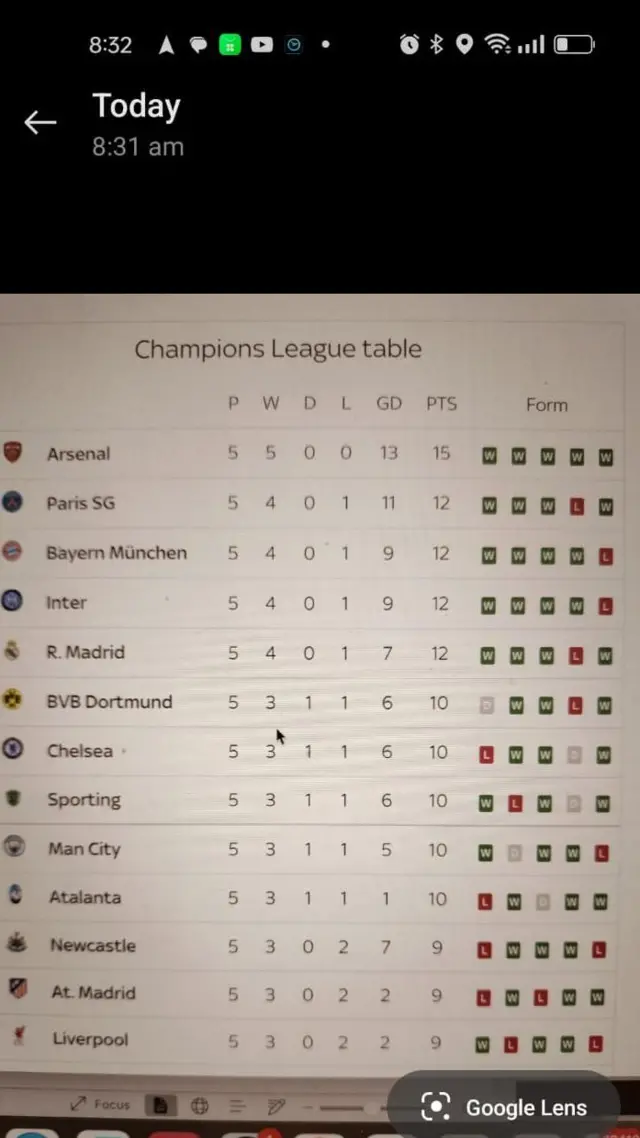The width and height of the screenshot is (640, 1138).
Task: Open Google Lens on this photo
Action: [505, 1107]
